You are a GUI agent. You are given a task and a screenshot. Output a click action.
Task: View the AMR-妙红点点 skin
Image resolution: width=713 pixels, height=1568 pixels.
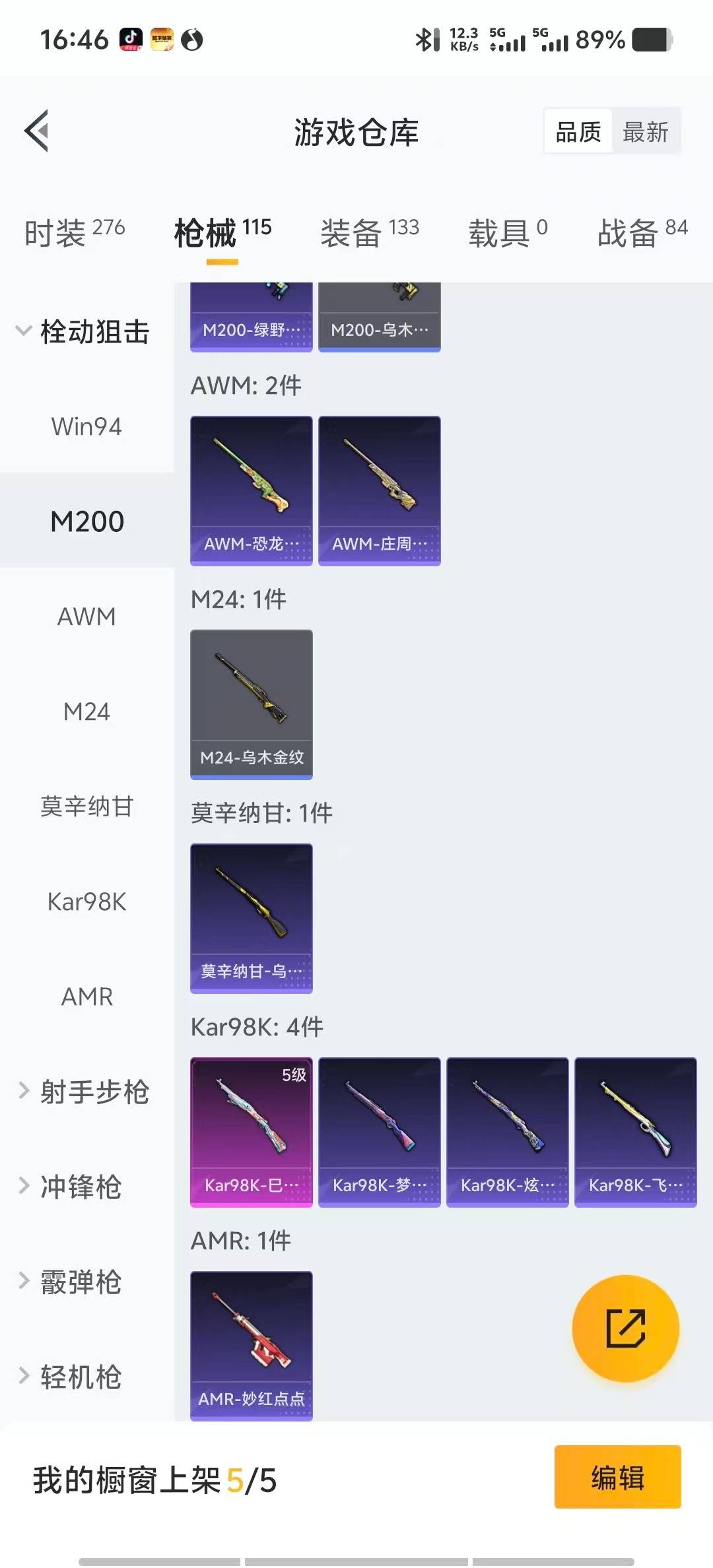[251, 1346]
